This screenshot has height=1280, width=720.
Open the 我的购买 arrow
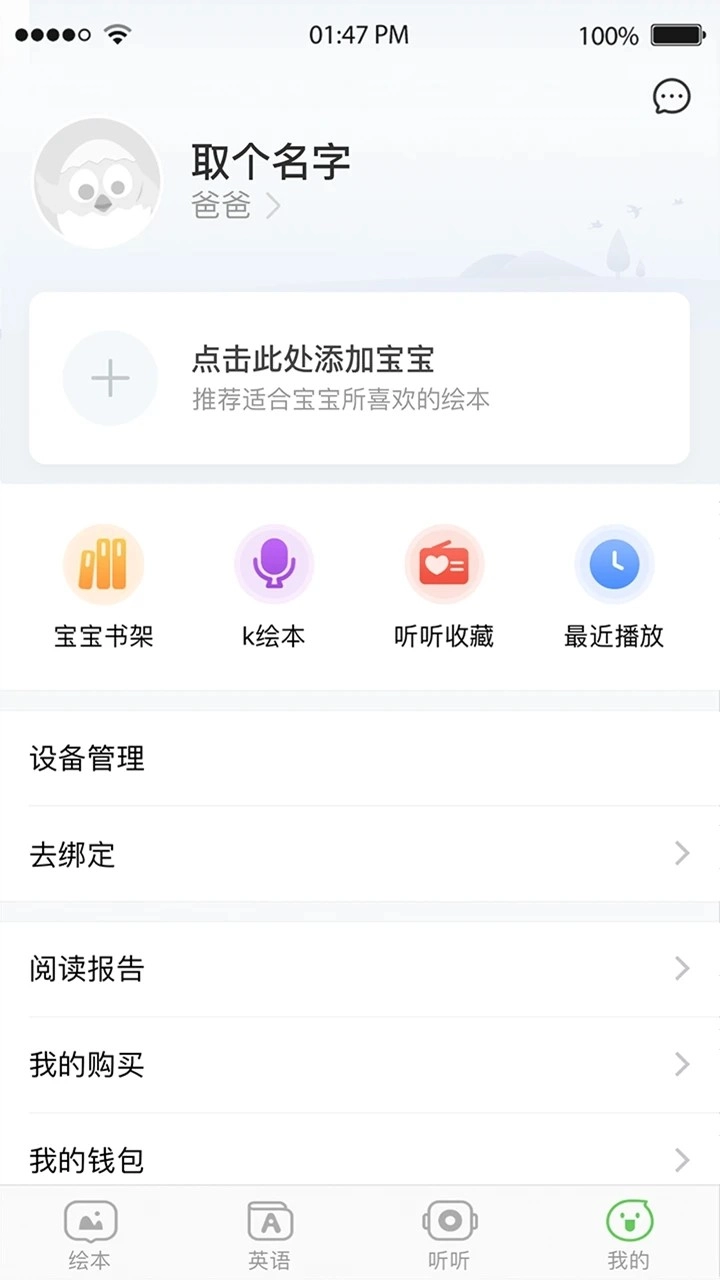pyautogui.click(x=683, y=1065)
